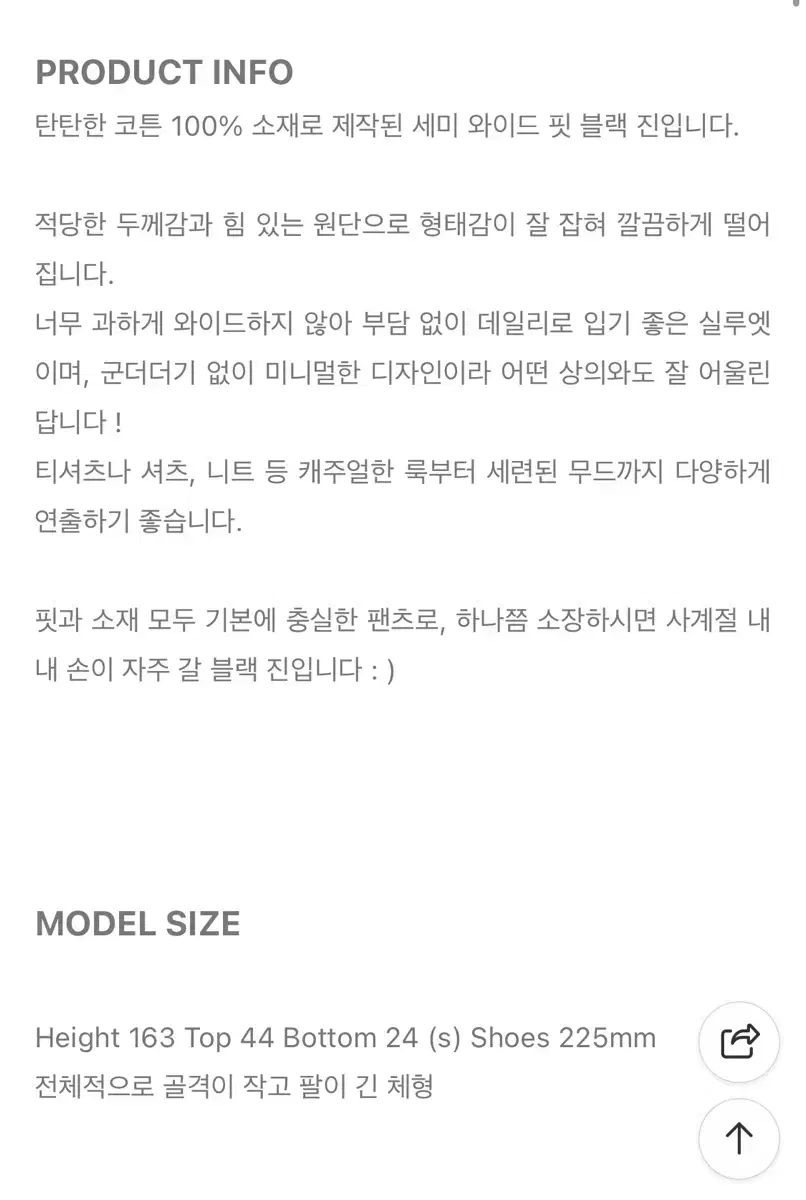806x1200 pixels.
Task: Share this product page
Action: (x=740, y=1041)
